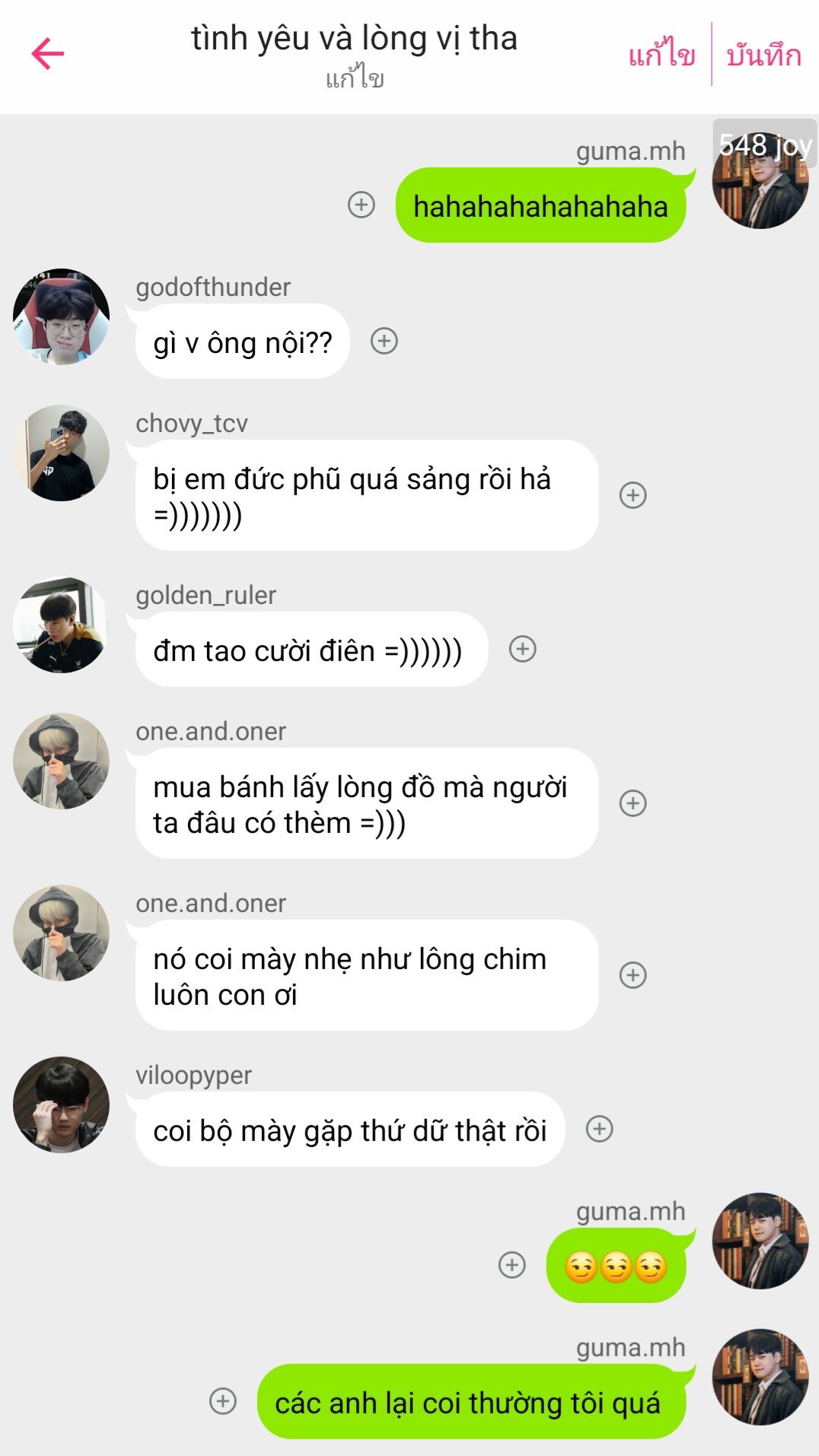Tap plus icon beside 'mua bánh lấy lòng' message
Image resolution: width=819 pixels, height=1456 pixels.
(633, 803)
